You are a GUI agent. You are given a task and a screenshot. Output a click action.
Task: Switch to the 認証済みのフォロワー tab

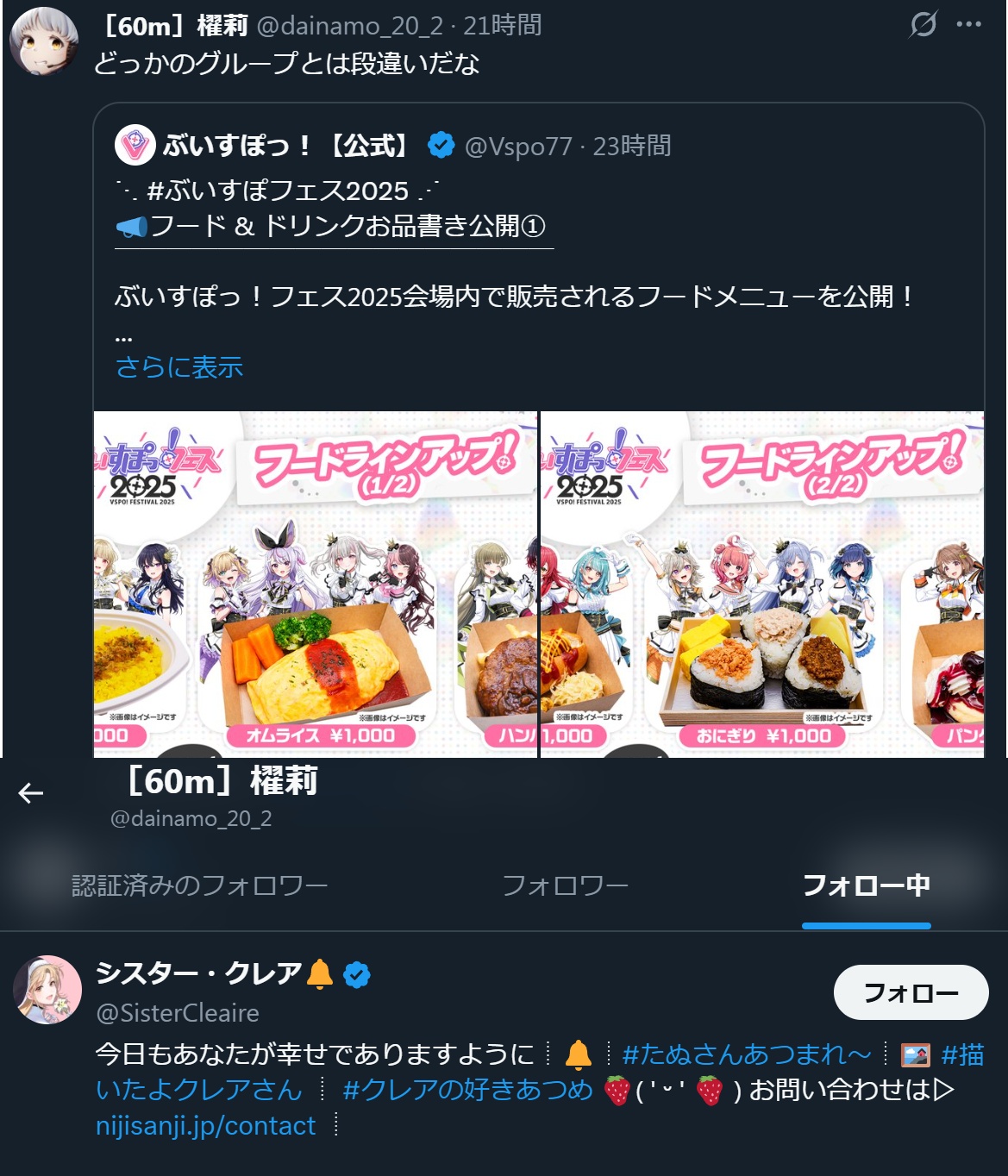[199, 885]
